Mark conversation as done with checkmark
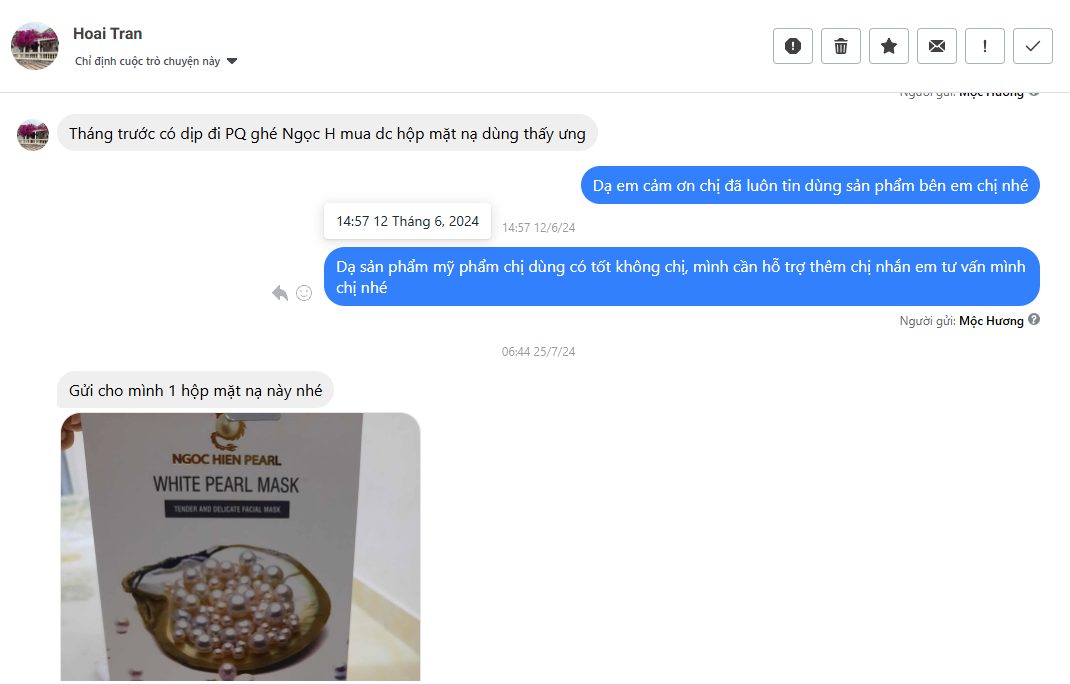 coord(1033,46)
